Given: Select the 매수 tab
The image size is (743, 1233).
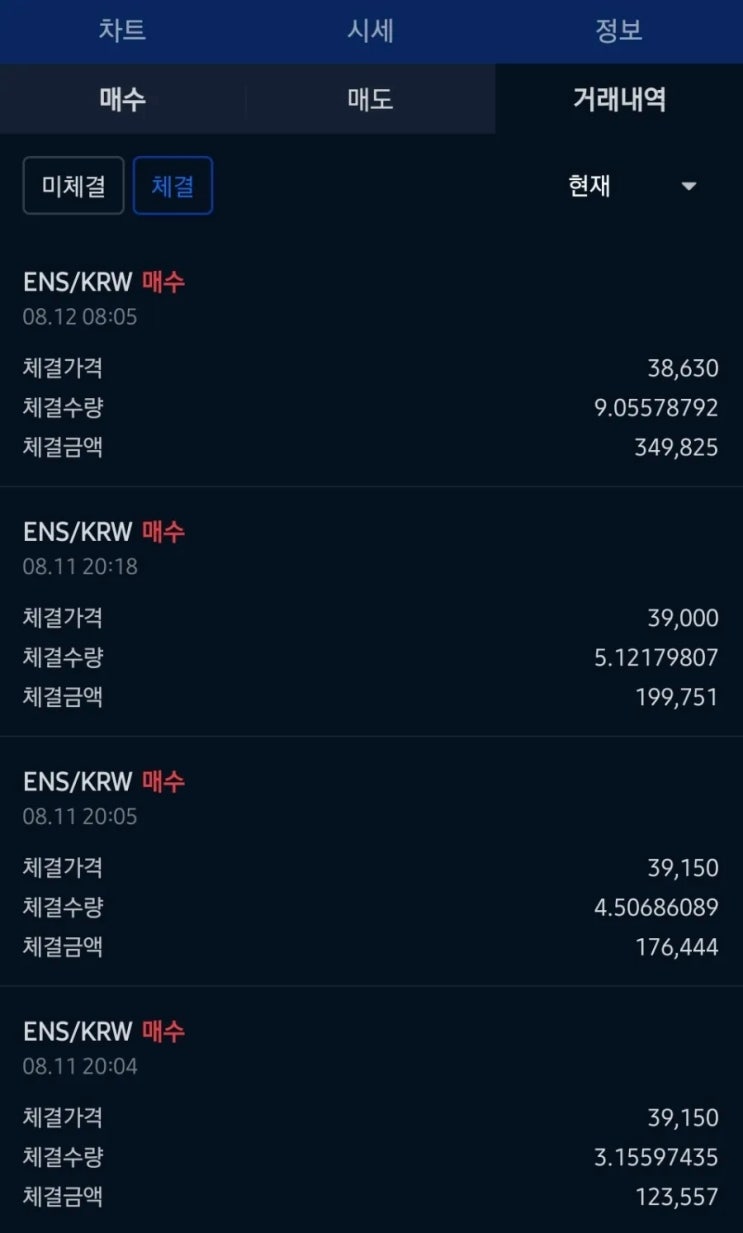Looking at the screenshot, I should [x=122, y=99].
